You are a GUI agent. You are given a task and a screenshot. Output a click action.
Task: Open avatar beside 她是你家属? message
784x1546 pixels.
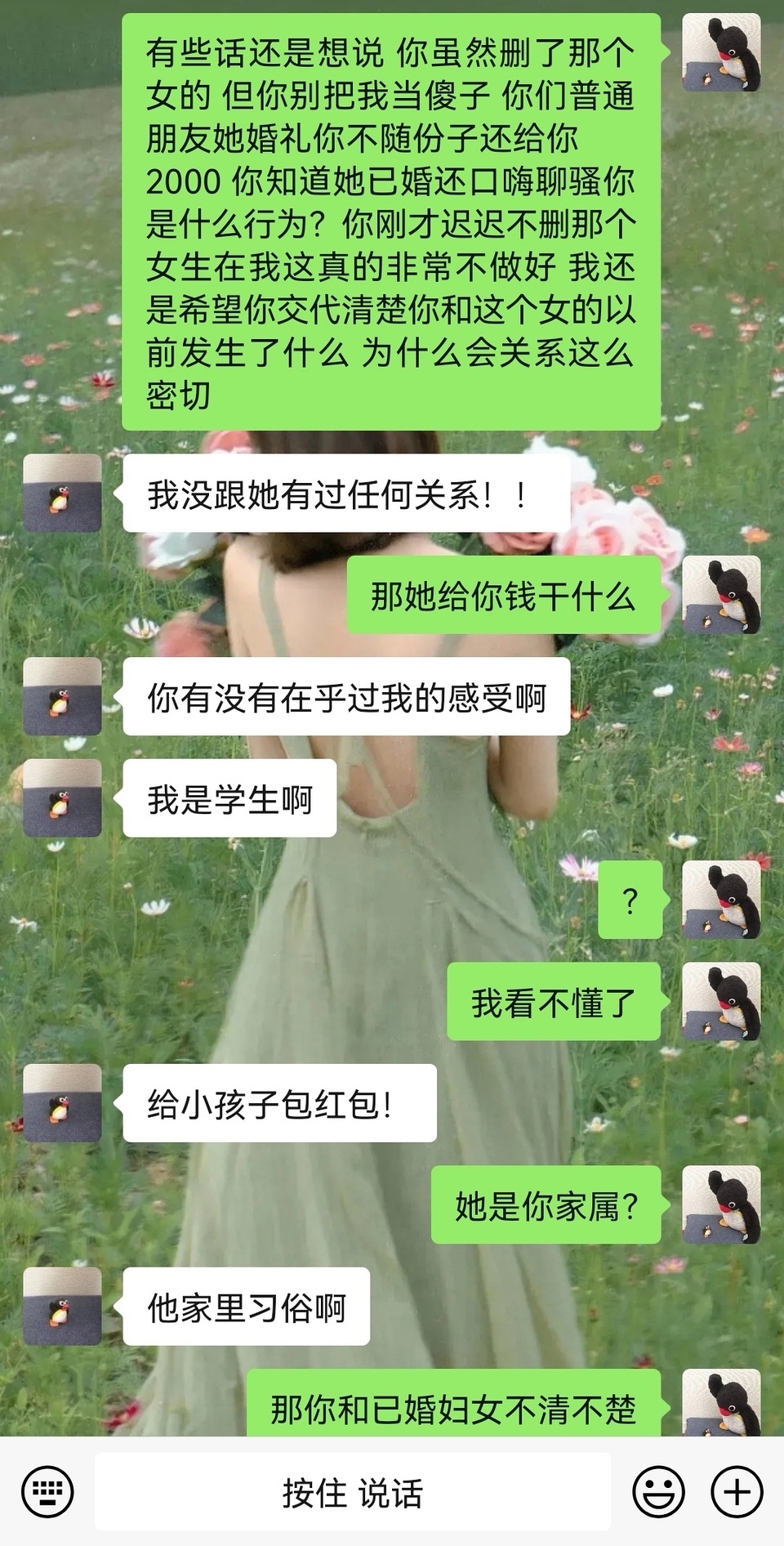[721, 1204]
